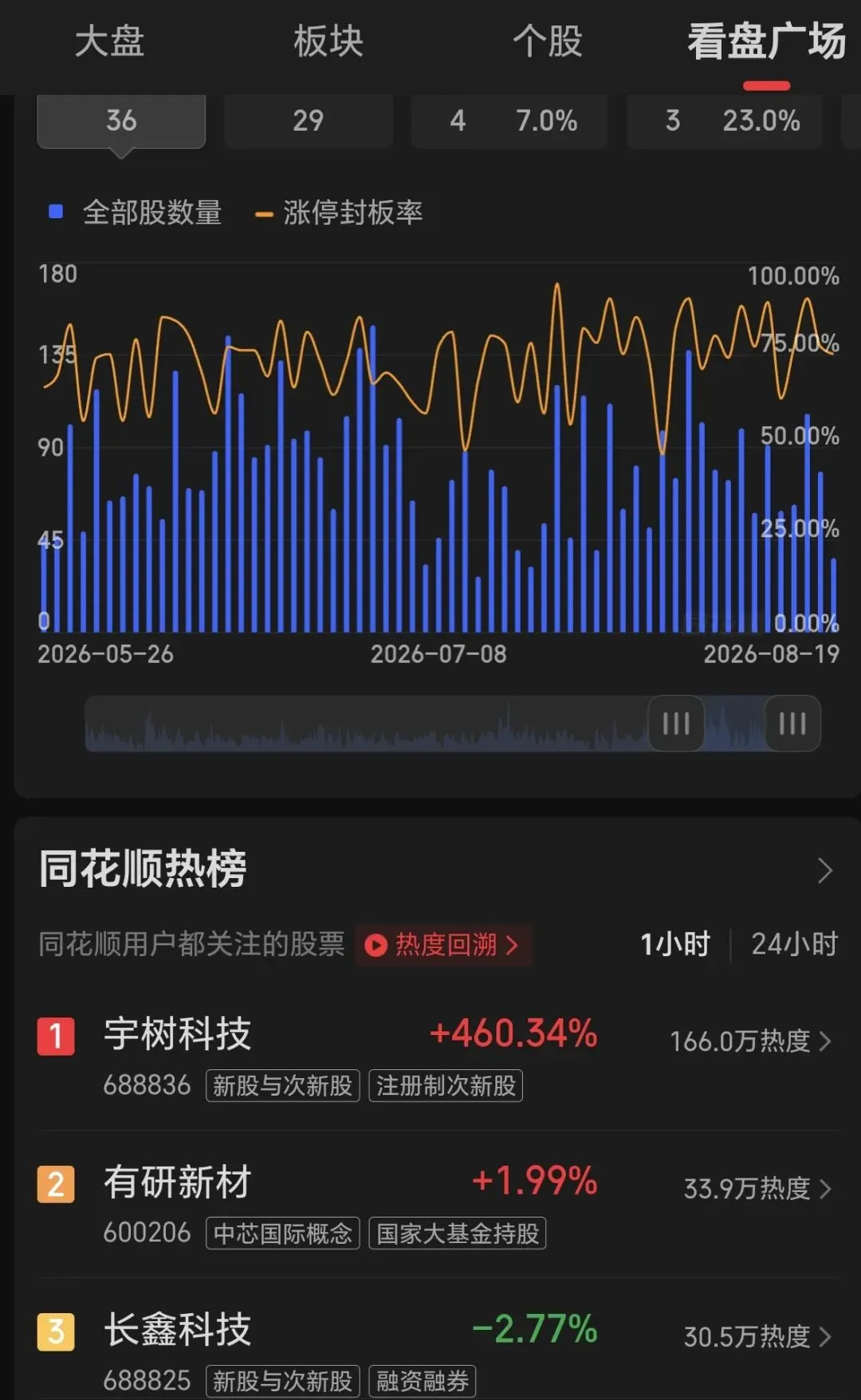Viewport: 861px width, 1400px height.
Task: Switch to the 大盘 tab
Action: pos(109,41)
